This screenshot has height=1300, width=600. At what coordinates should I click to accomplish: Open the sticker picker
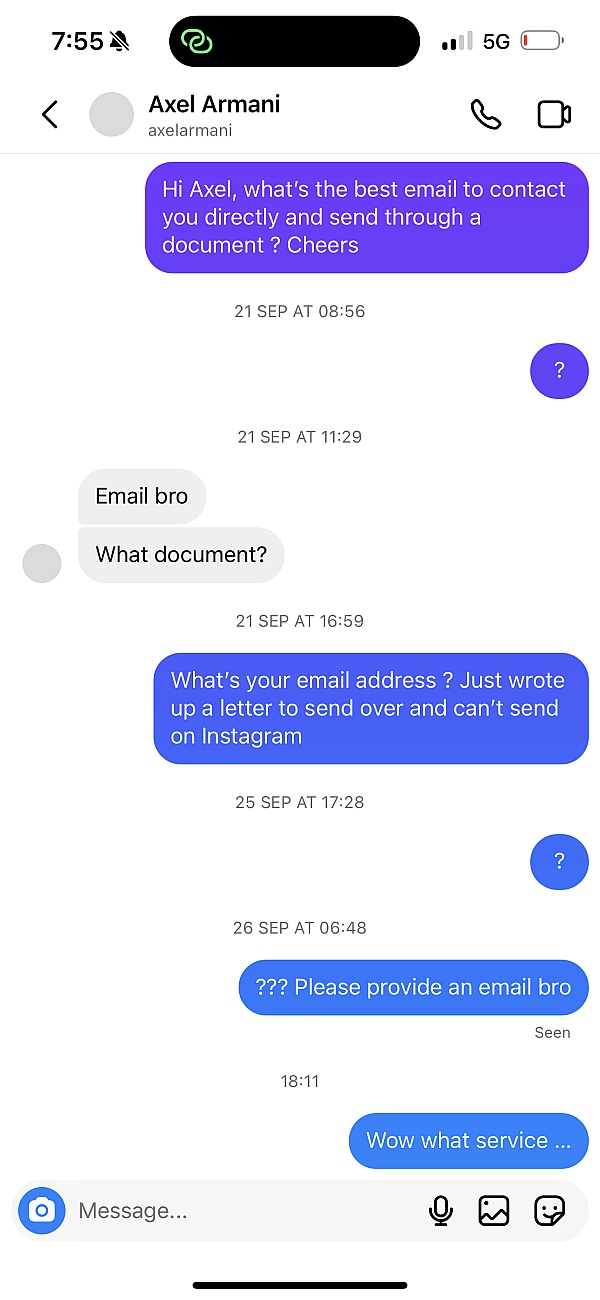549,1211
